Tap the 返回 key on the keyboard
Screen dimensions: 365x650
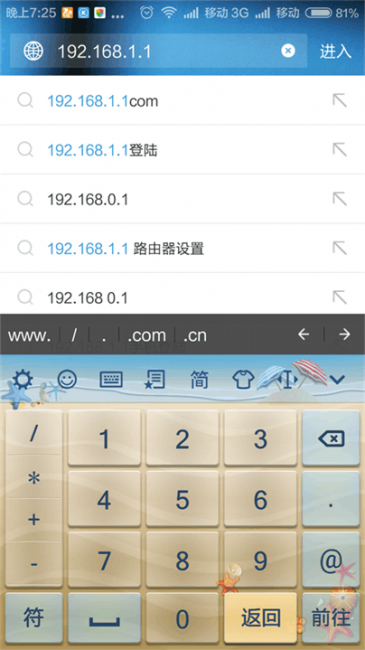click(260, 618)
